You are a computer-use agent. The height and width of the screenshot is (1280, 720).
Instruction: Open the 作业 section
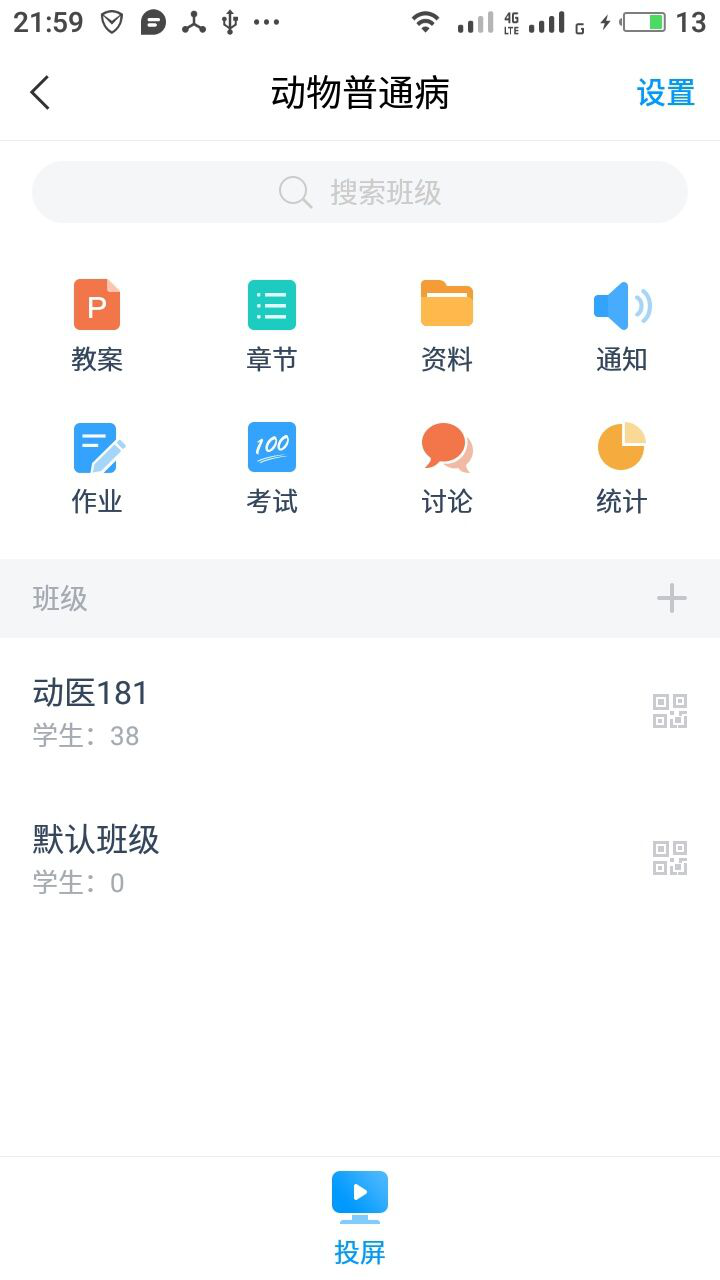coord(97,468)
